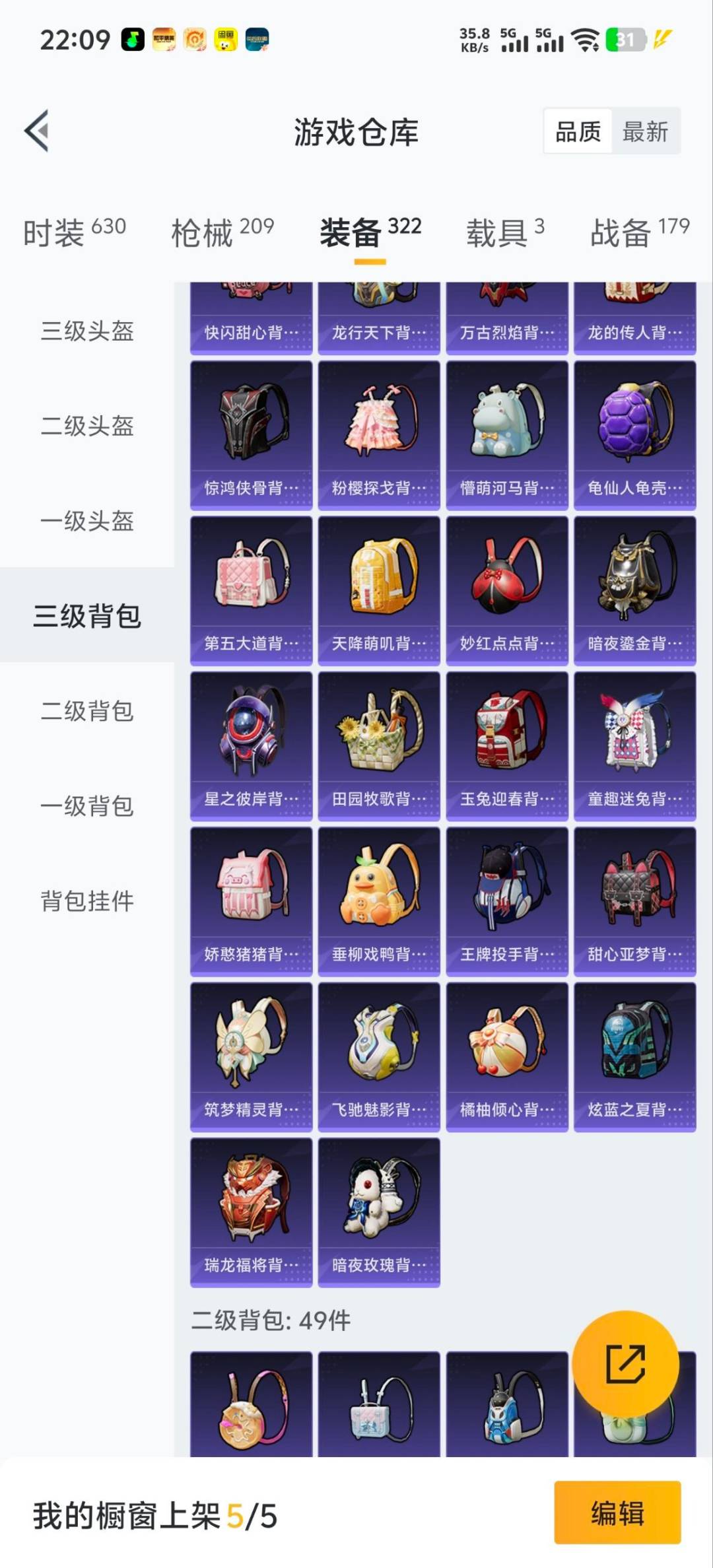Show 背包挂件 items
The width and height of the screenshot is (713, 1568).
(x=87, y=901)
